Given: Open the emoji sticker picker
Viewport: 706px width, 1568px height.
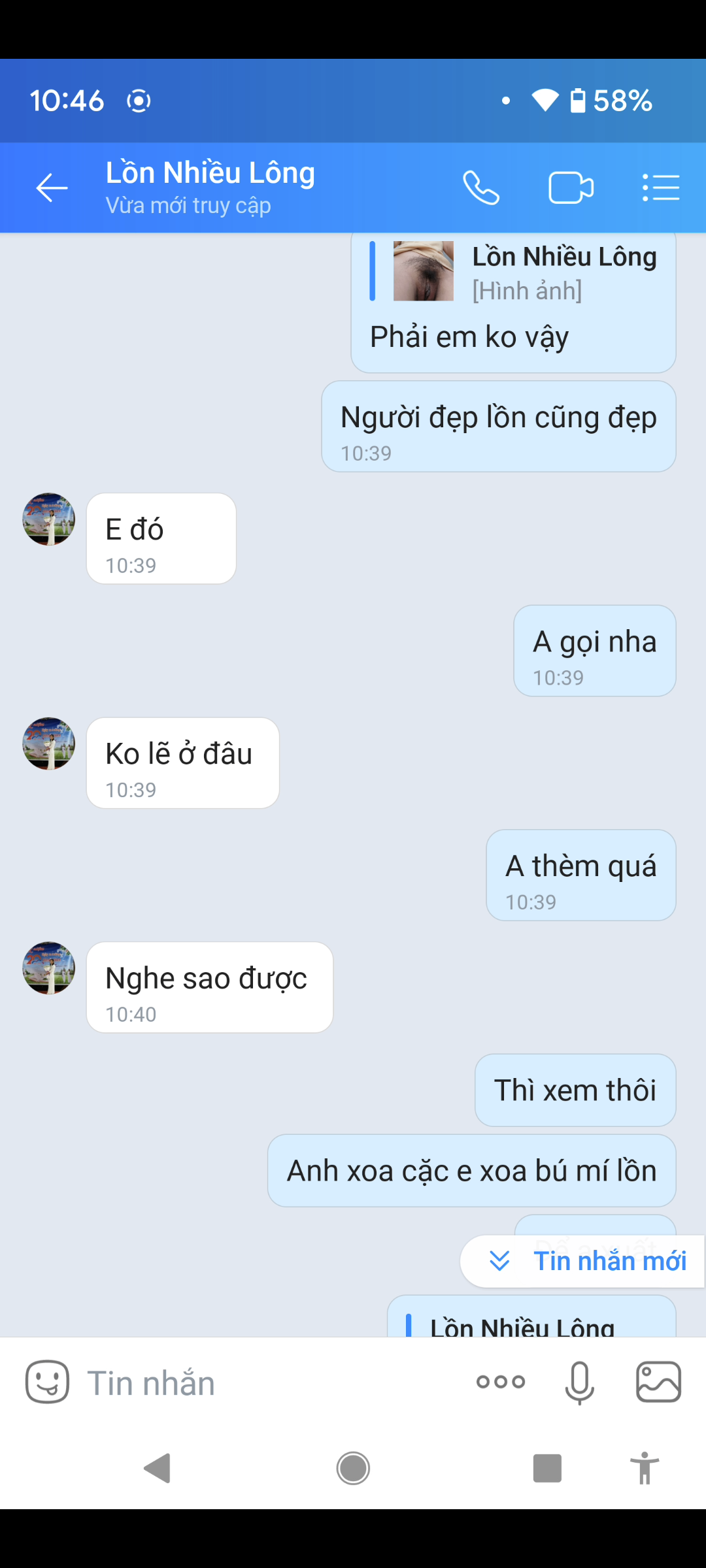Looking at the screenshot, I should click(46, 1382).
